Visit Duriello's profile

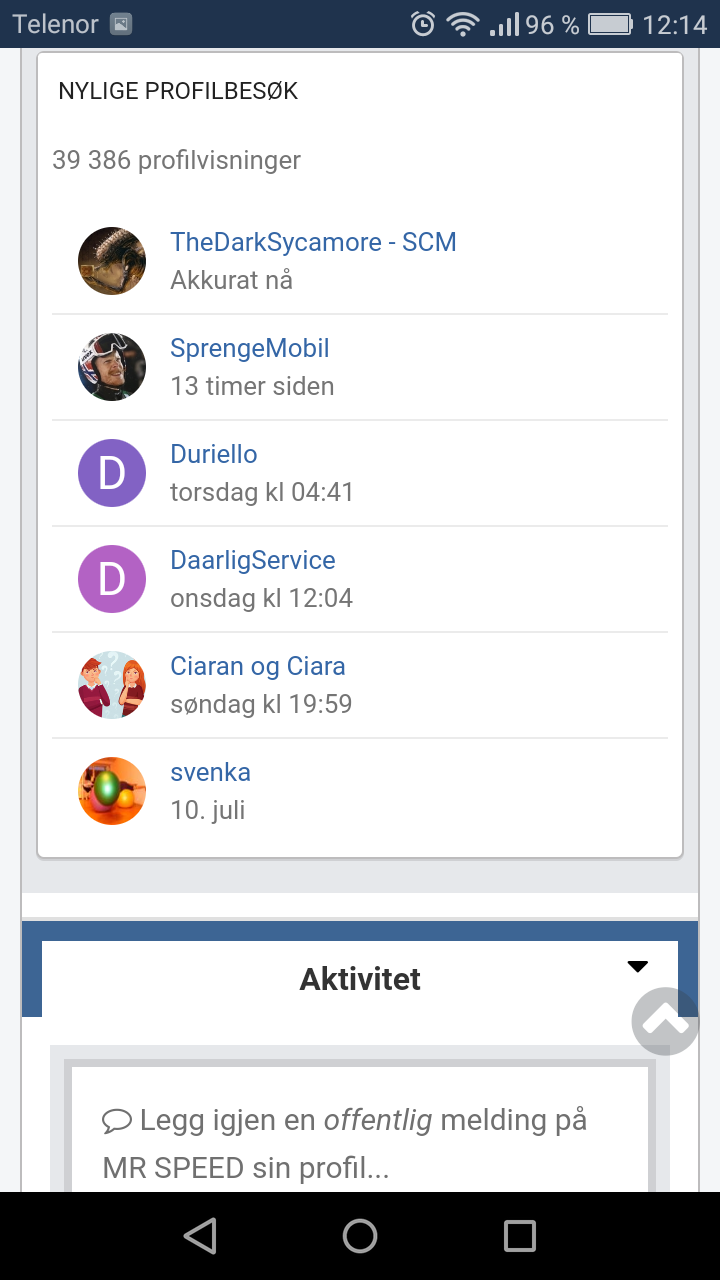coord(213,454)
